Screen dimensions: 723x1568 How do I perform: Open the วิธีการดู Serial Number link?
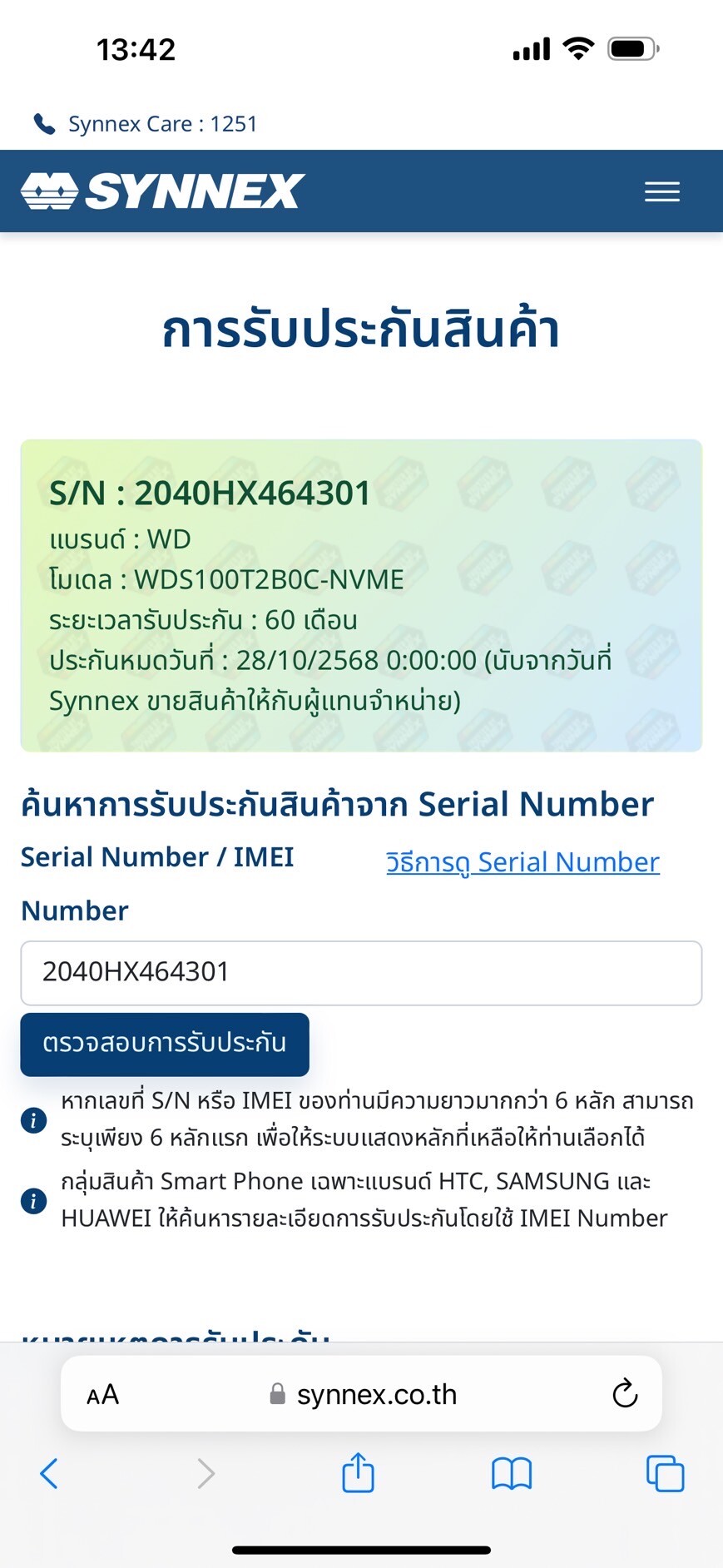[522, 862]
